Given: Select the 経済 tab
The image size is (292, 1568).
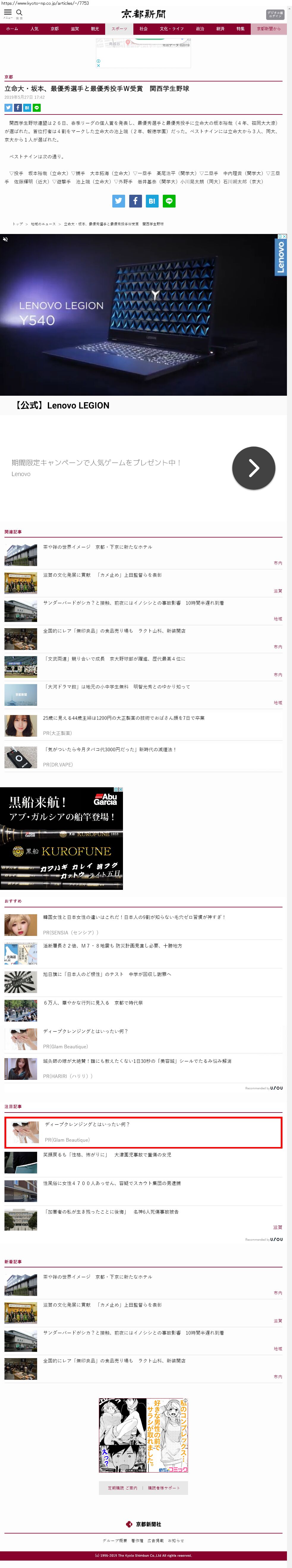Looking at the screenshot, I should (220, 29).
